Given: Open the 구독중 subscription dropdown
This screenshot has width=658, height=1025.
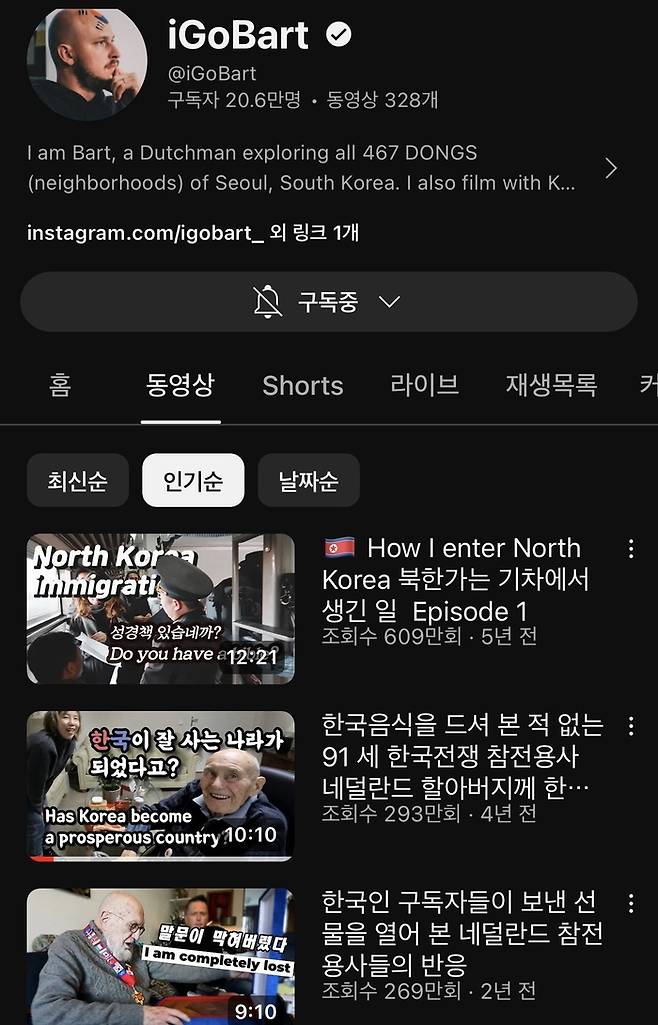Looking at the screenshot, I should 328,302.
